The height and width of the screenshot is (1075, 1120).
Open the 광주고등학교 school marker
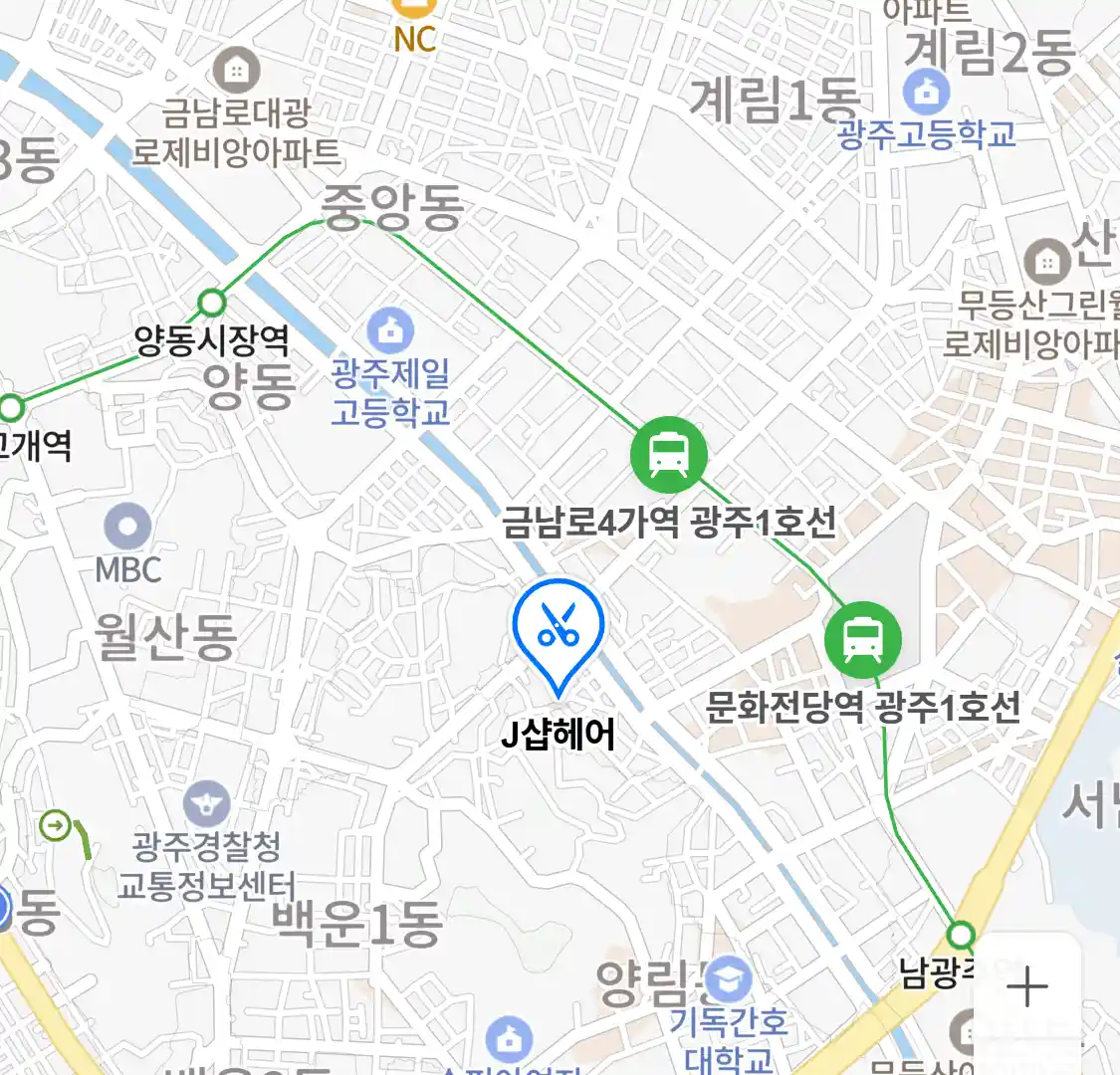click(927, 93)
